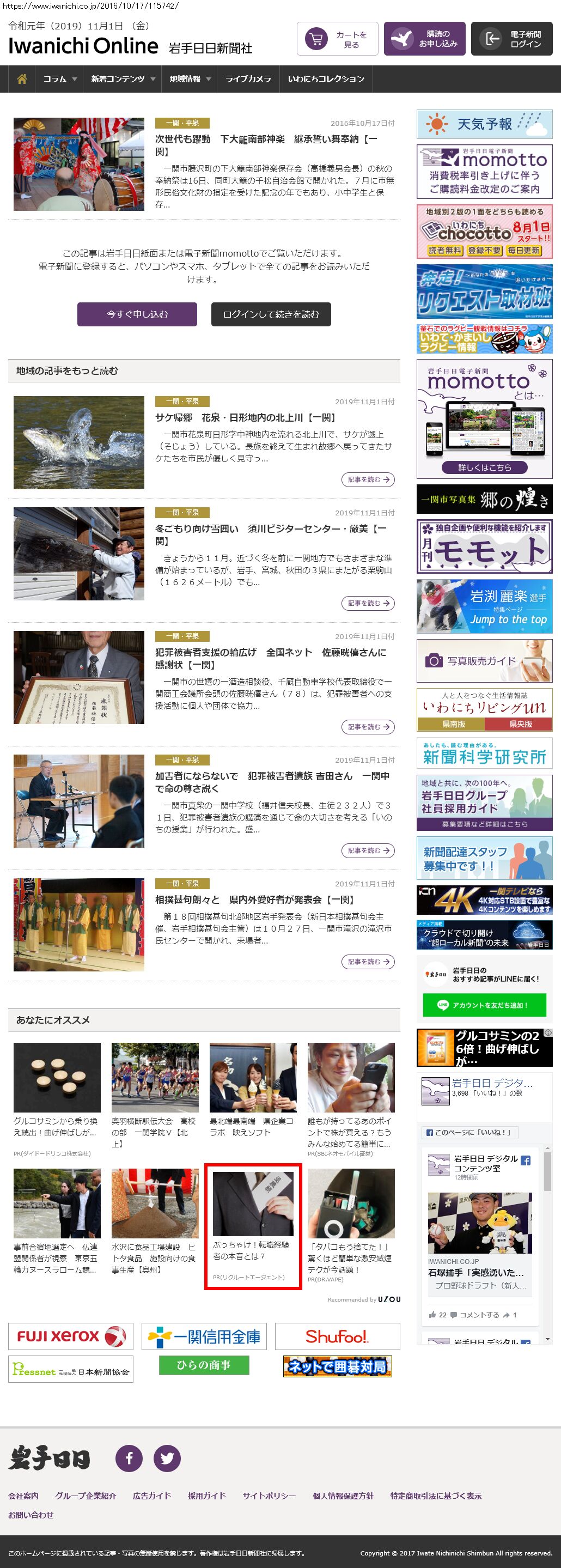Tap the 今すぐ申し込む button

coord(137,315)
